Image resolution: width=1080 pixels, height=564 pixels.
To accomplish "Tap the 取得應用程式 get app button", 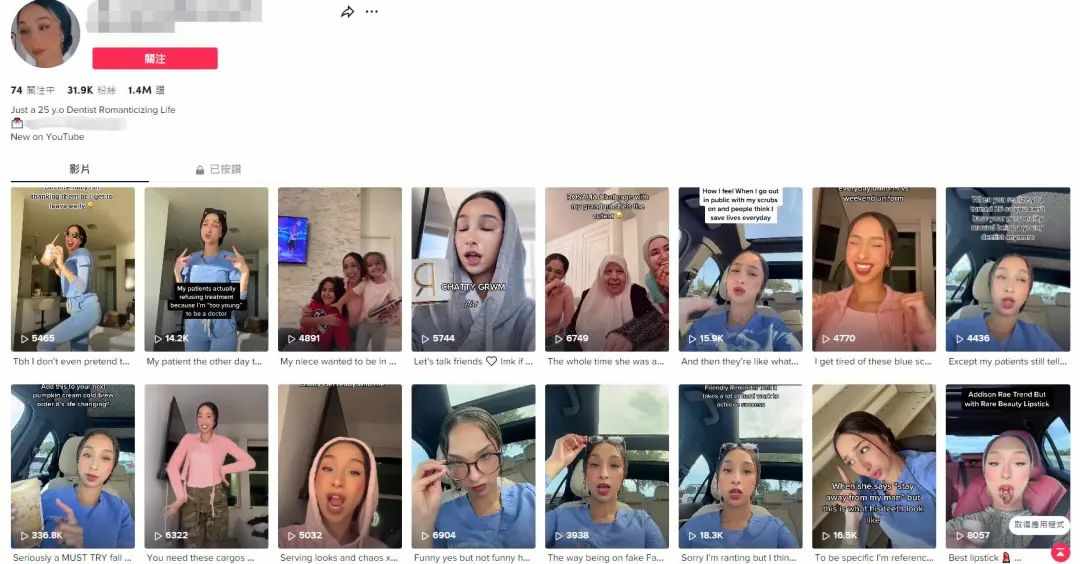I will click(1039, 524).
